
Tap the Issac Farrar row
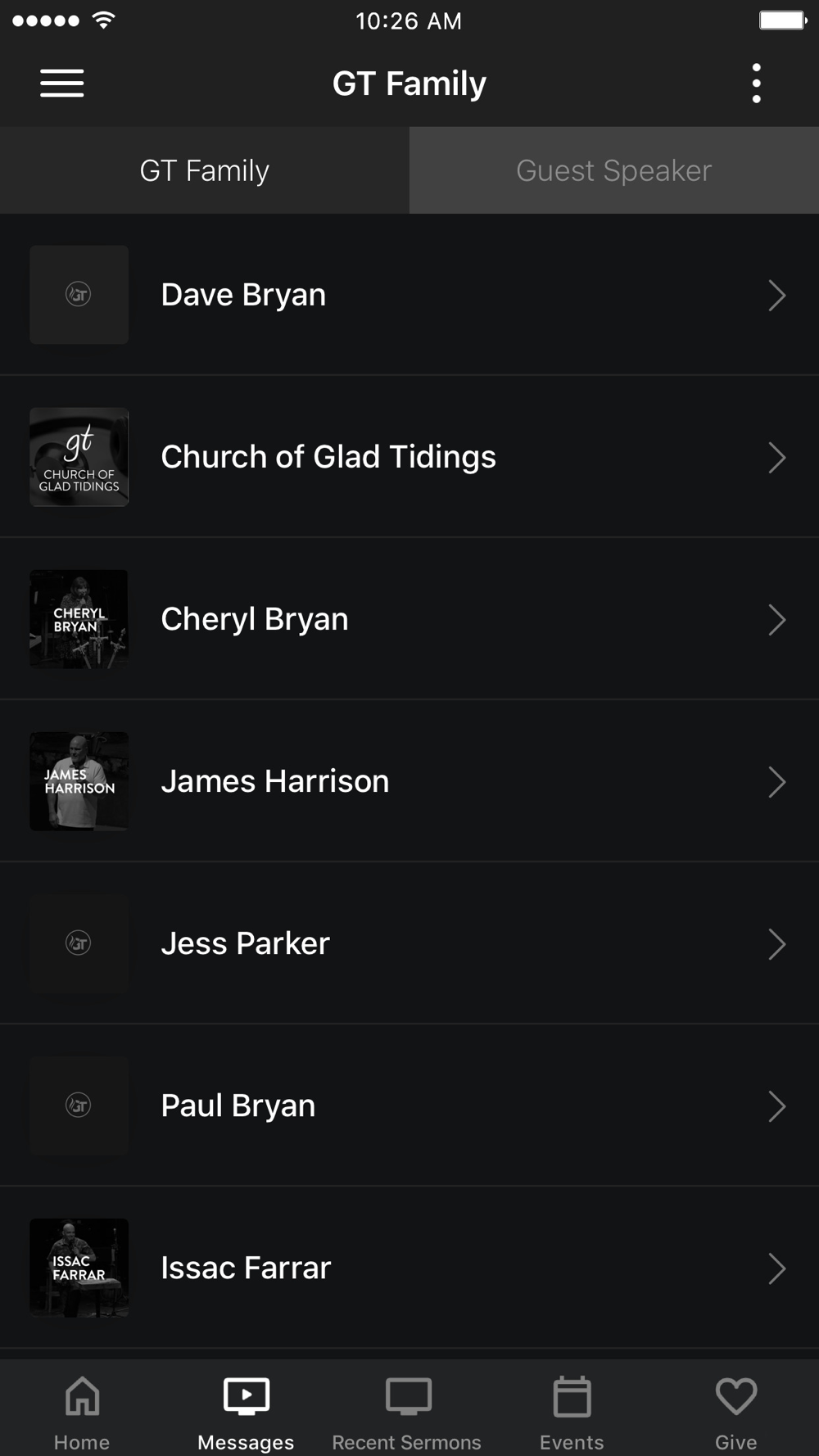pos(409,1268)
